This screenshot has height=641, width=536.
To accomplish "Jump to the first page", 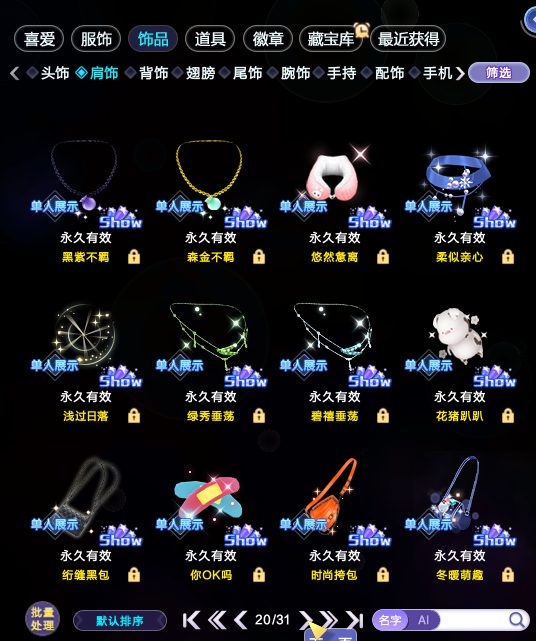I will tap(191, 620).
